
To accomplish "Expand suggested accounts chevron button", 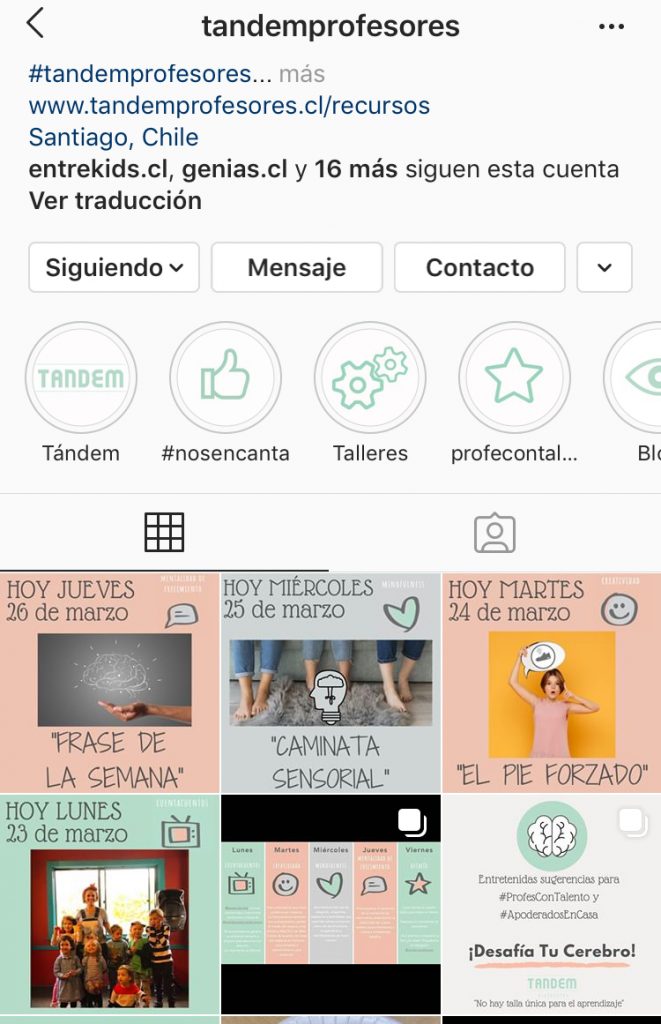I will (604, 267).
